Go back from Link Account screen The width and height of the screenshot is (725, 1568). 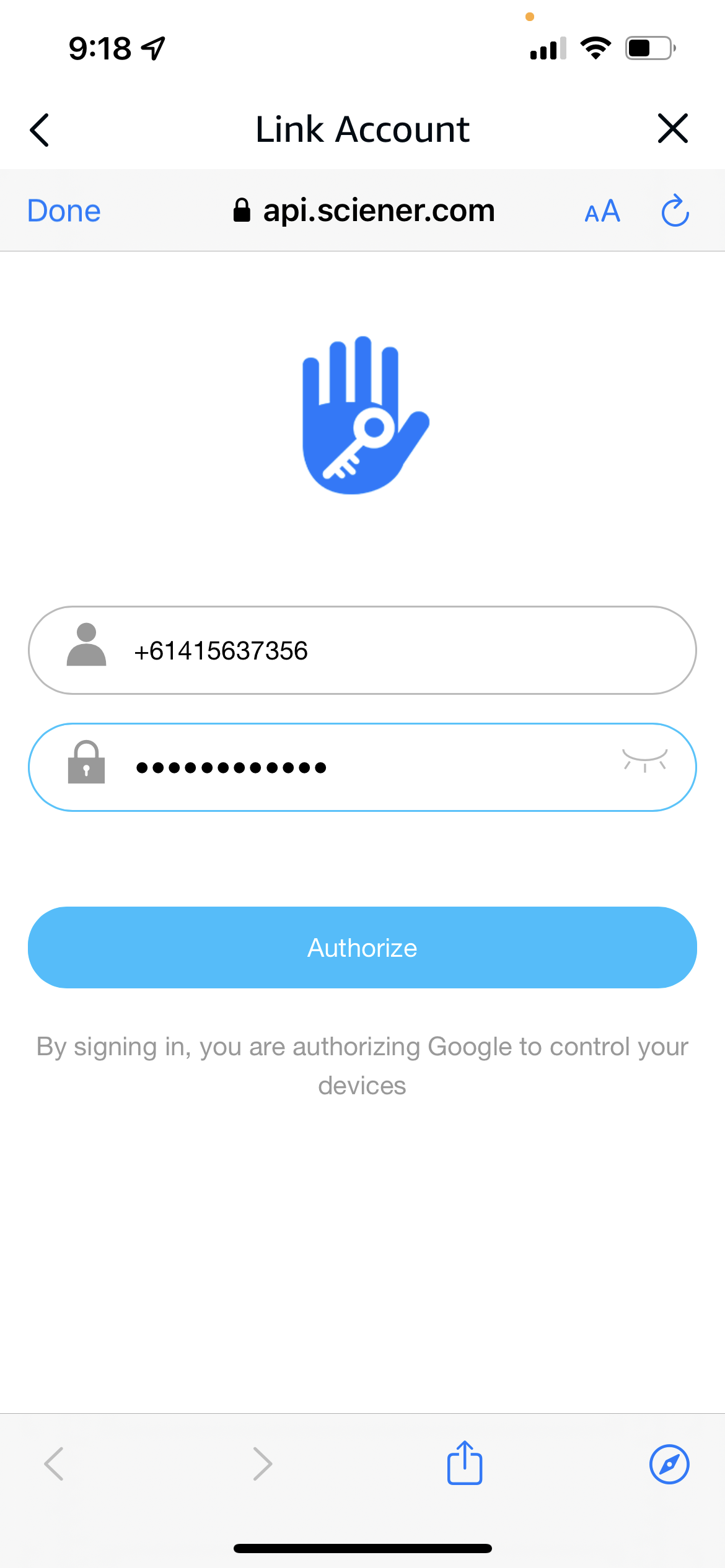click(x=39, y=130)
